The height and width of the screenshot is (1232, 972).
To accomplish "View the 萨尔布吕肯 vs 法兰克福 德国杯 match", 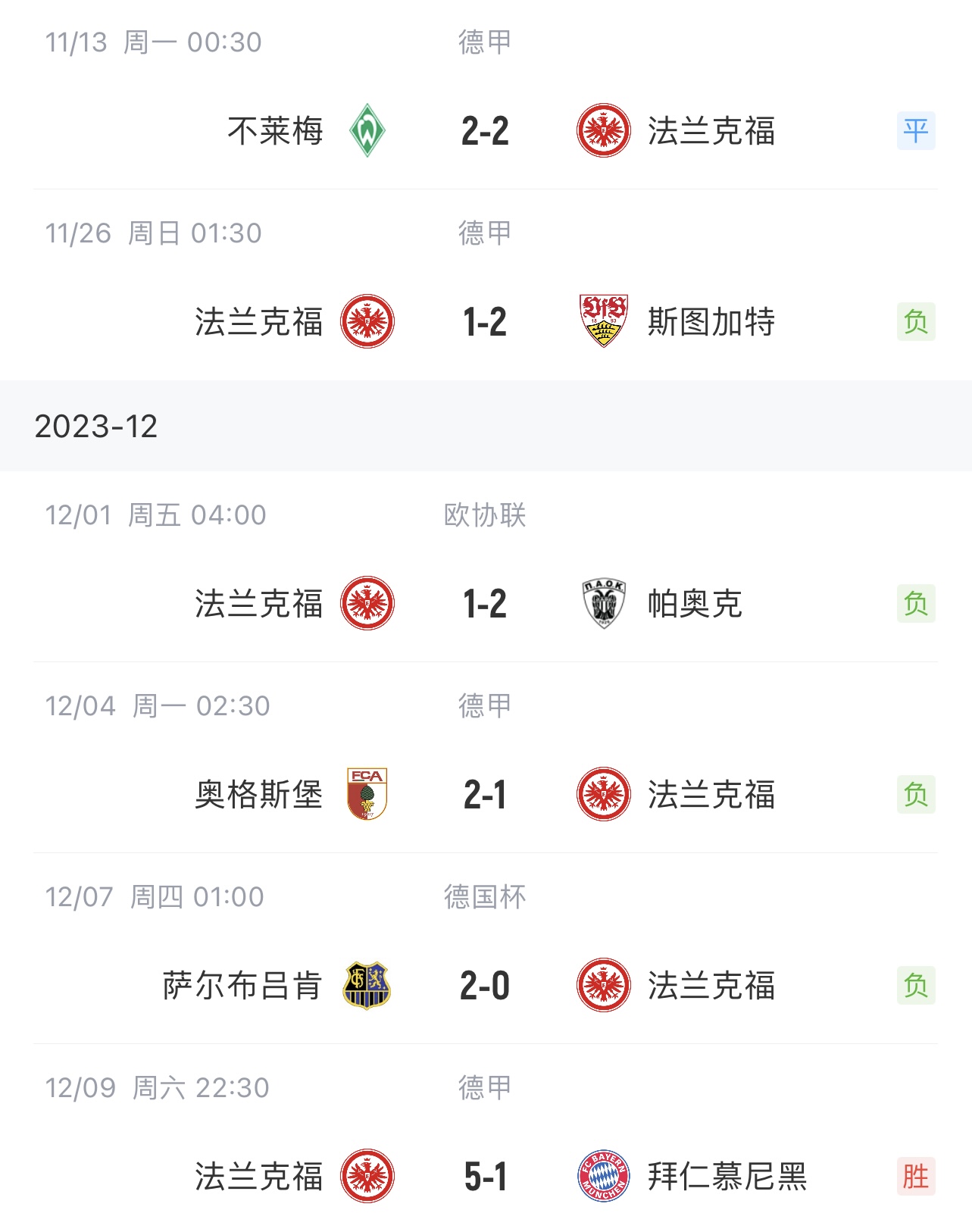I will 485,986.
